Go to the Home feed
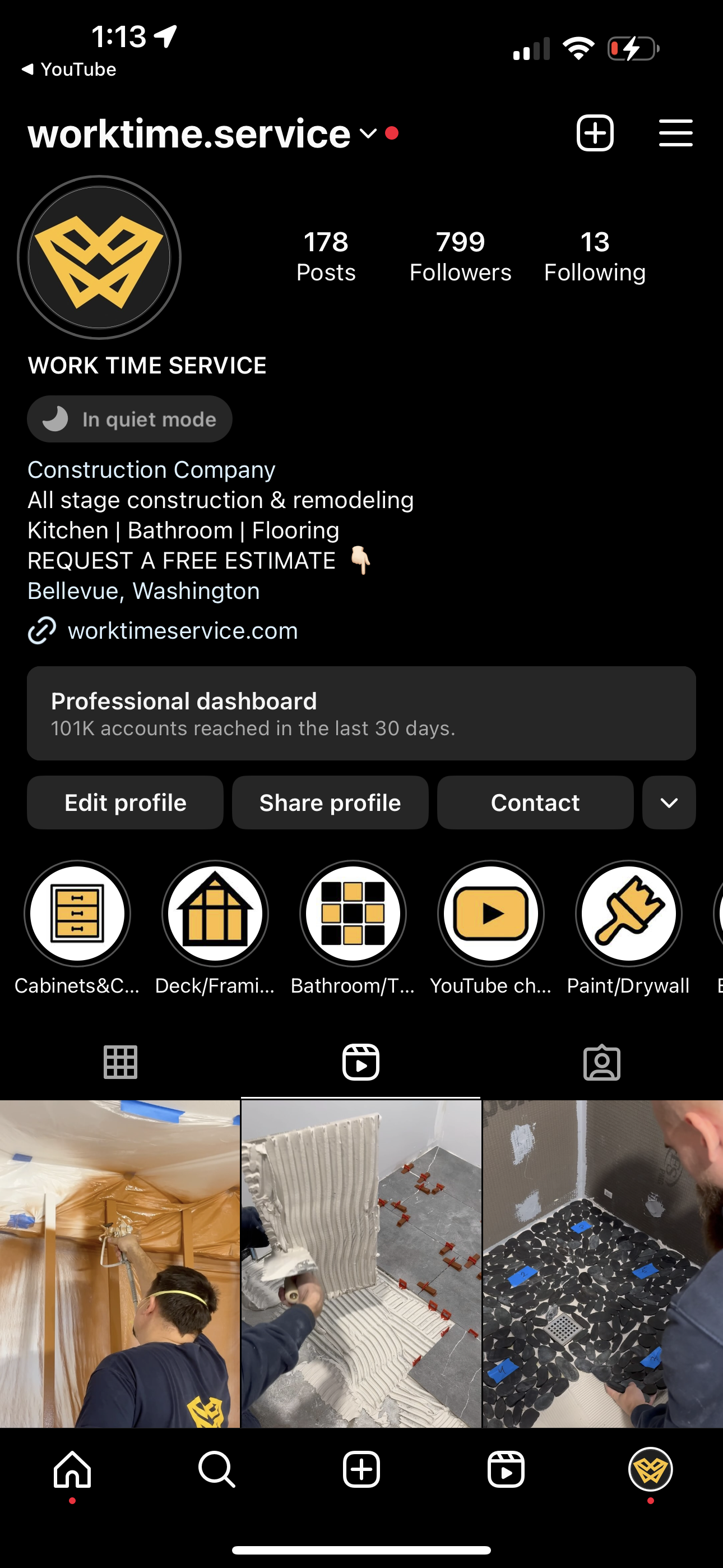This screenshot has width=723, height=1568. 72,1469
